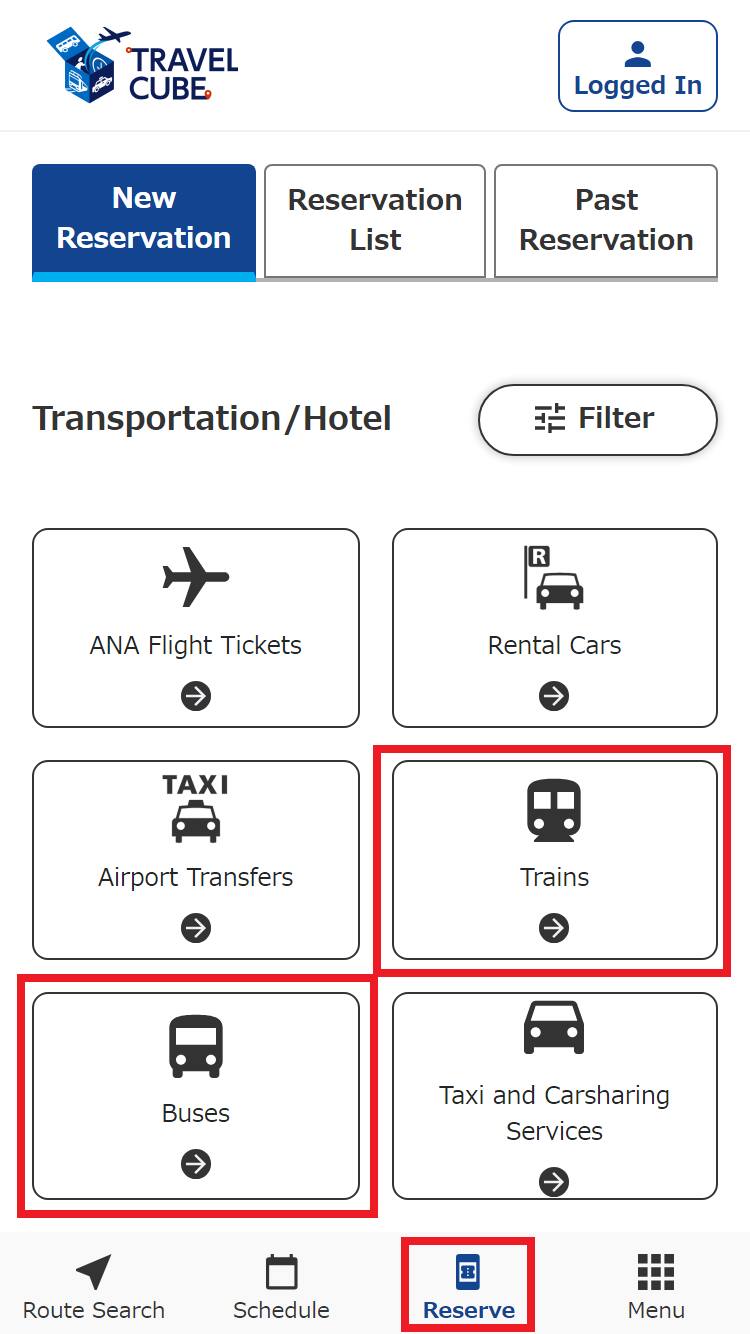Image resolution: width=750 pixels, height=1334 pixels.
Task: Switch to the Reservation List tab
Action: 375,220
